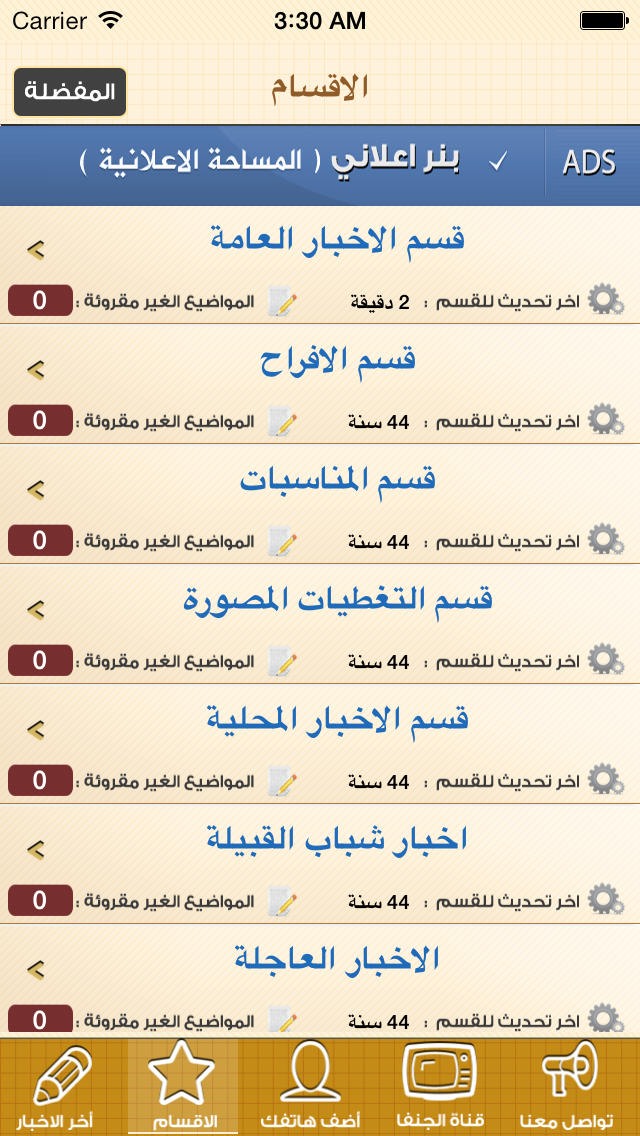The width and height of the screenshot is (640, 1136).
Task: Open قسم الاخبار المحلية section
Action: tap(320, 744)
